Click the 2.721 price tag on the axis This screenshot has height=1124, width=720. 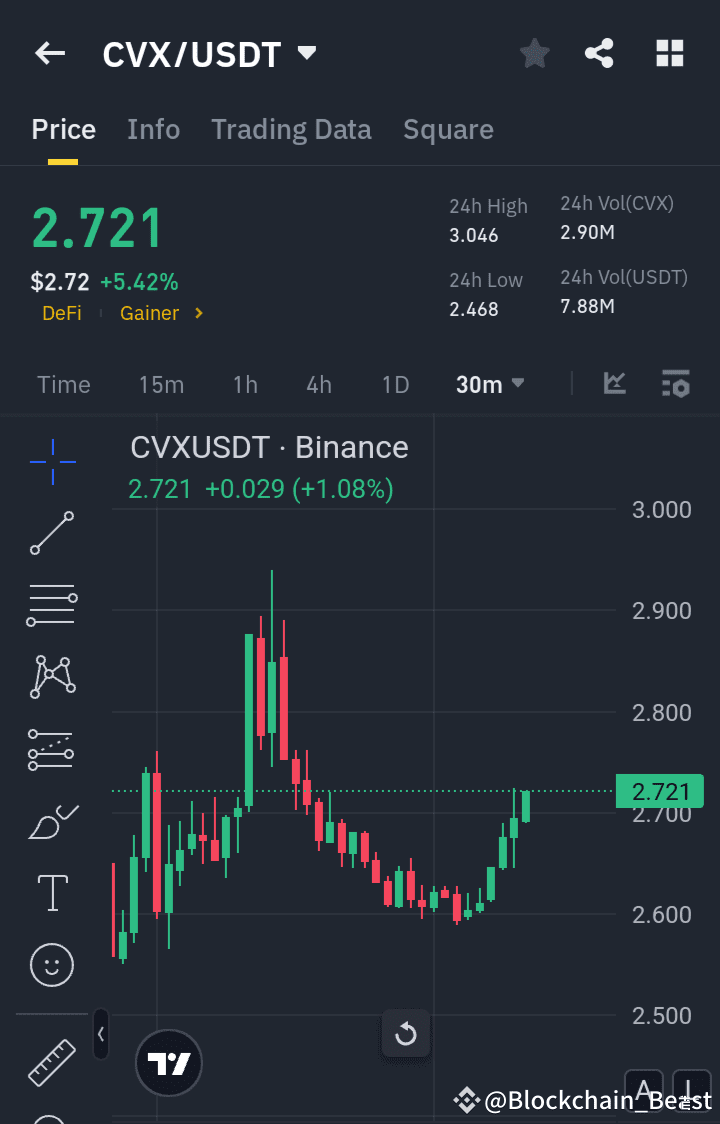coord(659,791)
